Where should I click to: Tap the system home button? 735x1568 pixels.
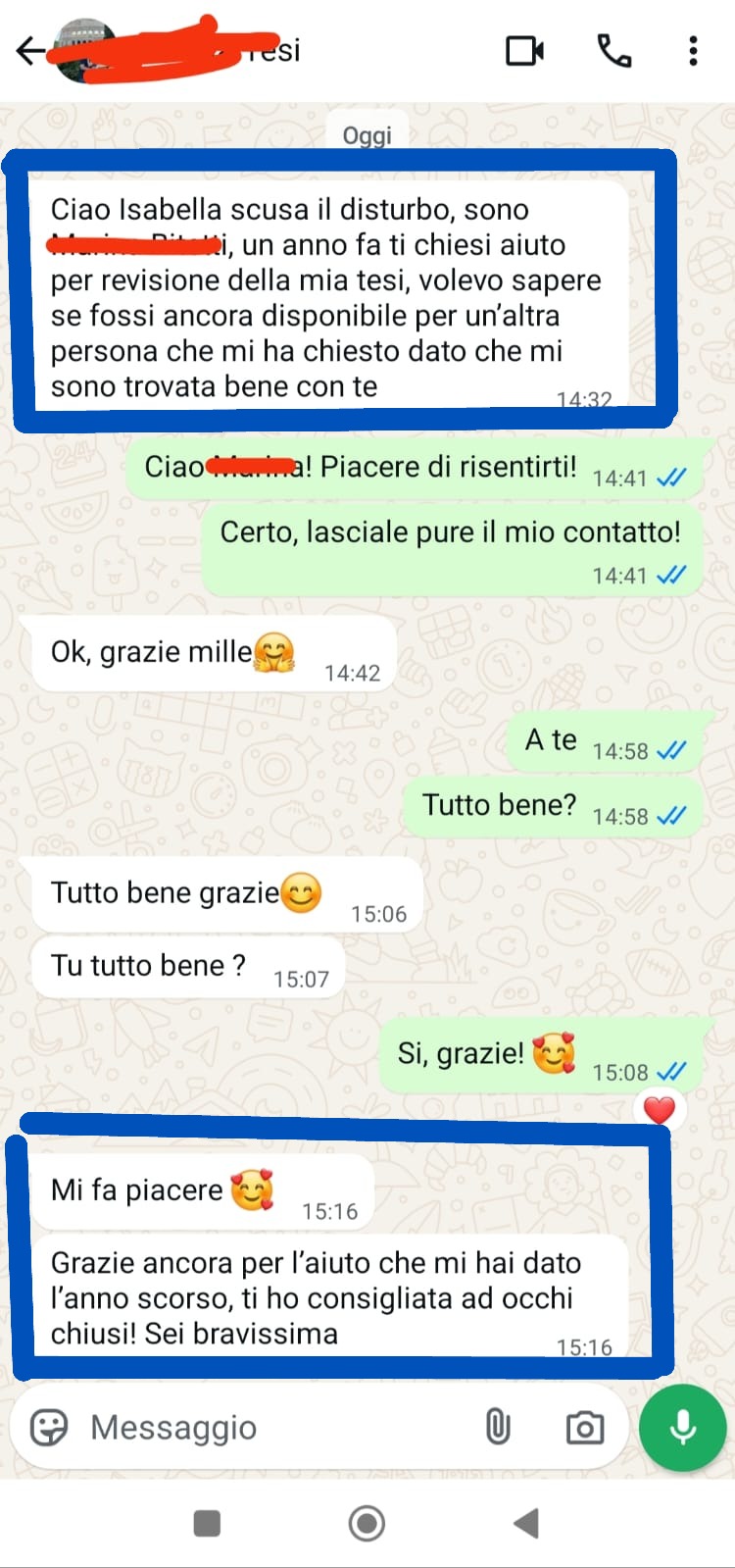367,1524
